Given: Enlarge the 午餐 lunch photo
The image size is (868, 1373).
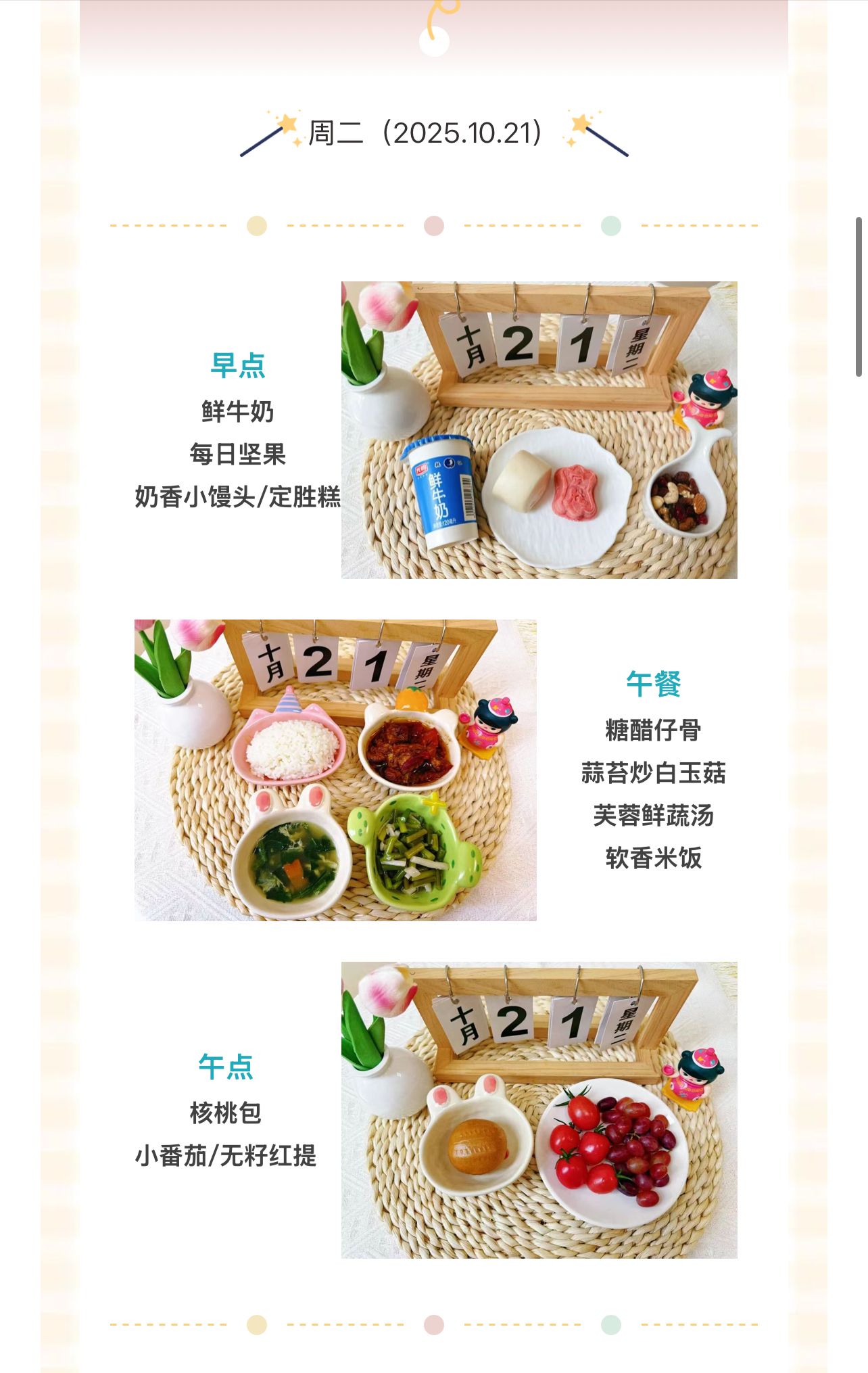Looking at the screenshot, I should (335, 770).
